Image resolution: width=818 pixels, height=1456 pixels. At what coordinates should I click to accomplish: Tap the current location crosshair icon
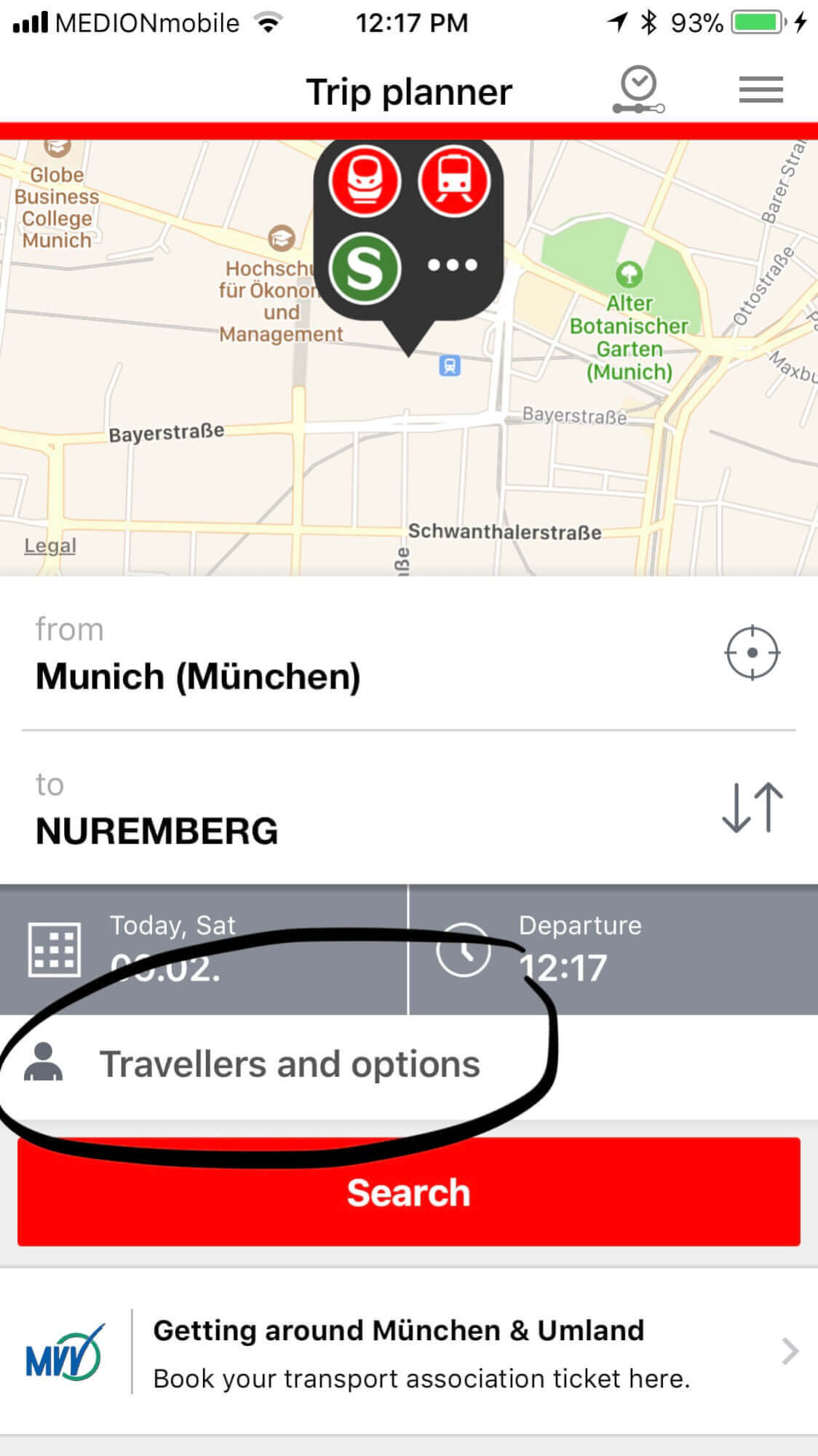pyautogui.click(x=752, y=654)
